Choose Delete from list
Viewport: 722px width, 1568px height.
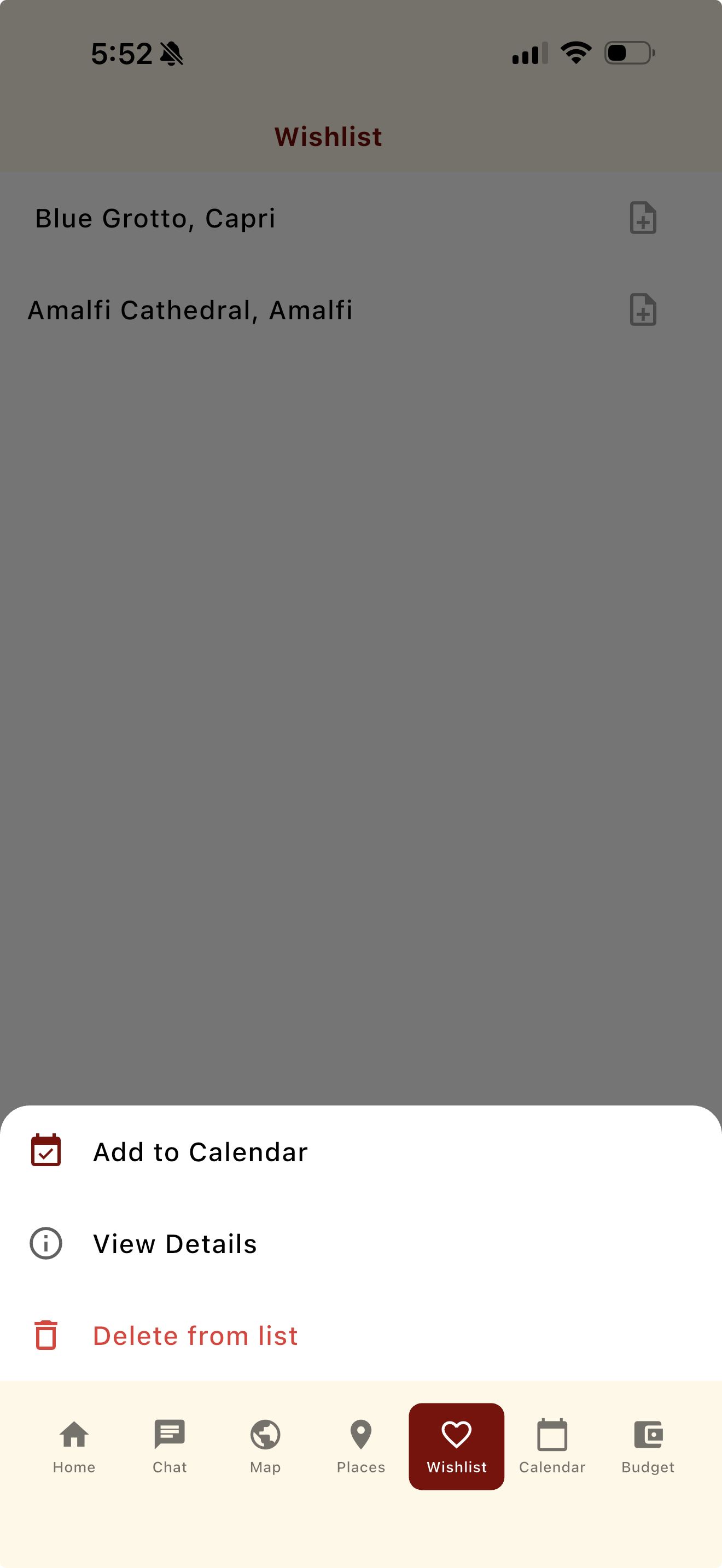point(195,1336)
